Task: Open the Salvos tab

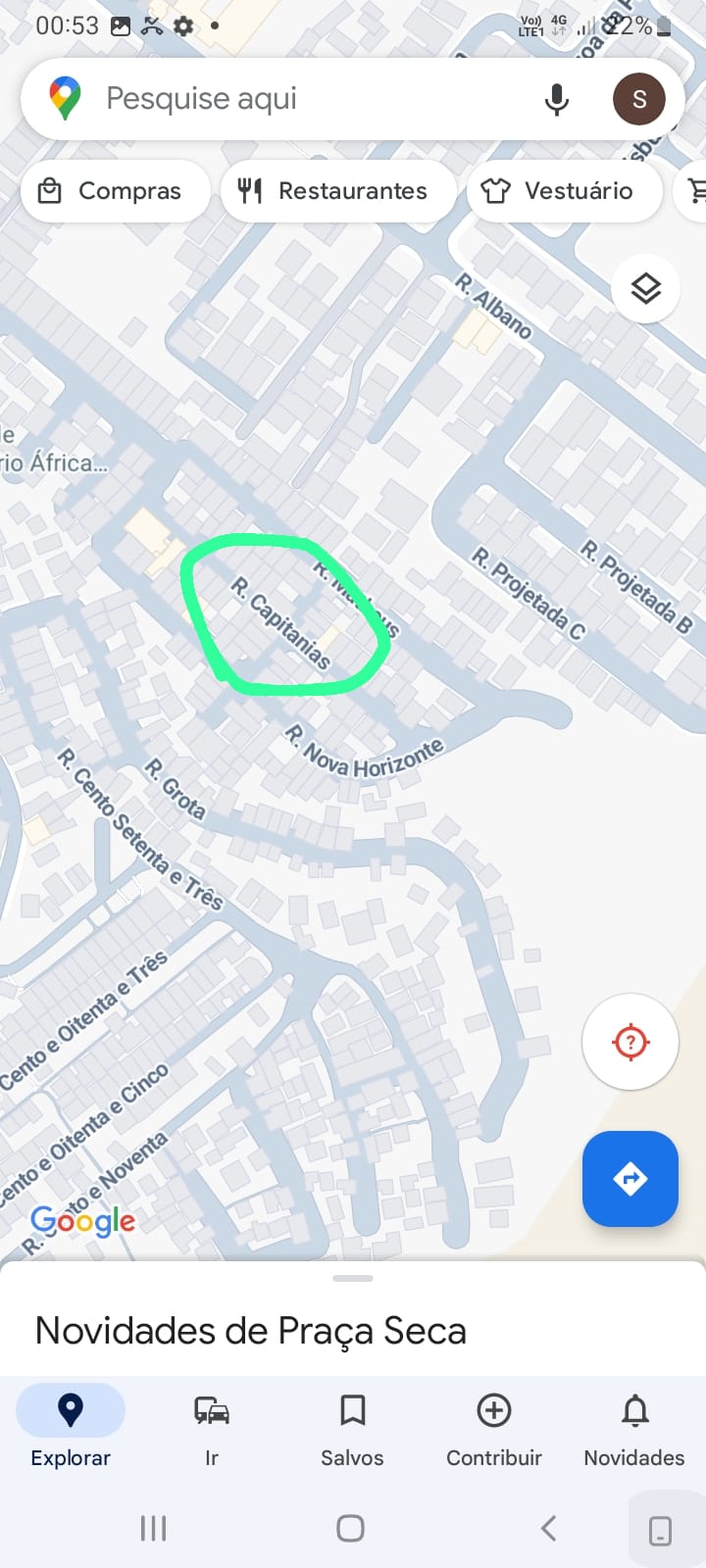Action: (352, 1429)
